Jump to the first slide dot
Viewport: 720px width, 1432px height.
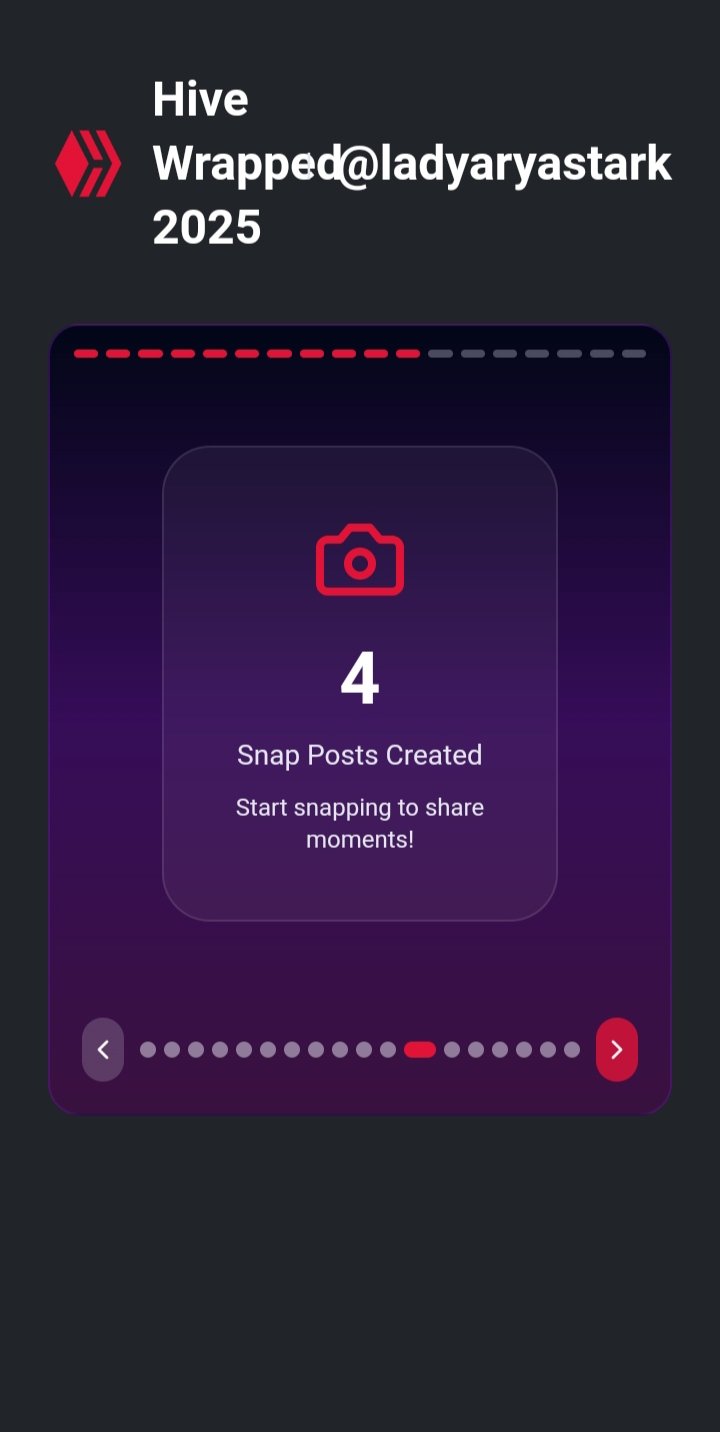[x=148, y=1049]
